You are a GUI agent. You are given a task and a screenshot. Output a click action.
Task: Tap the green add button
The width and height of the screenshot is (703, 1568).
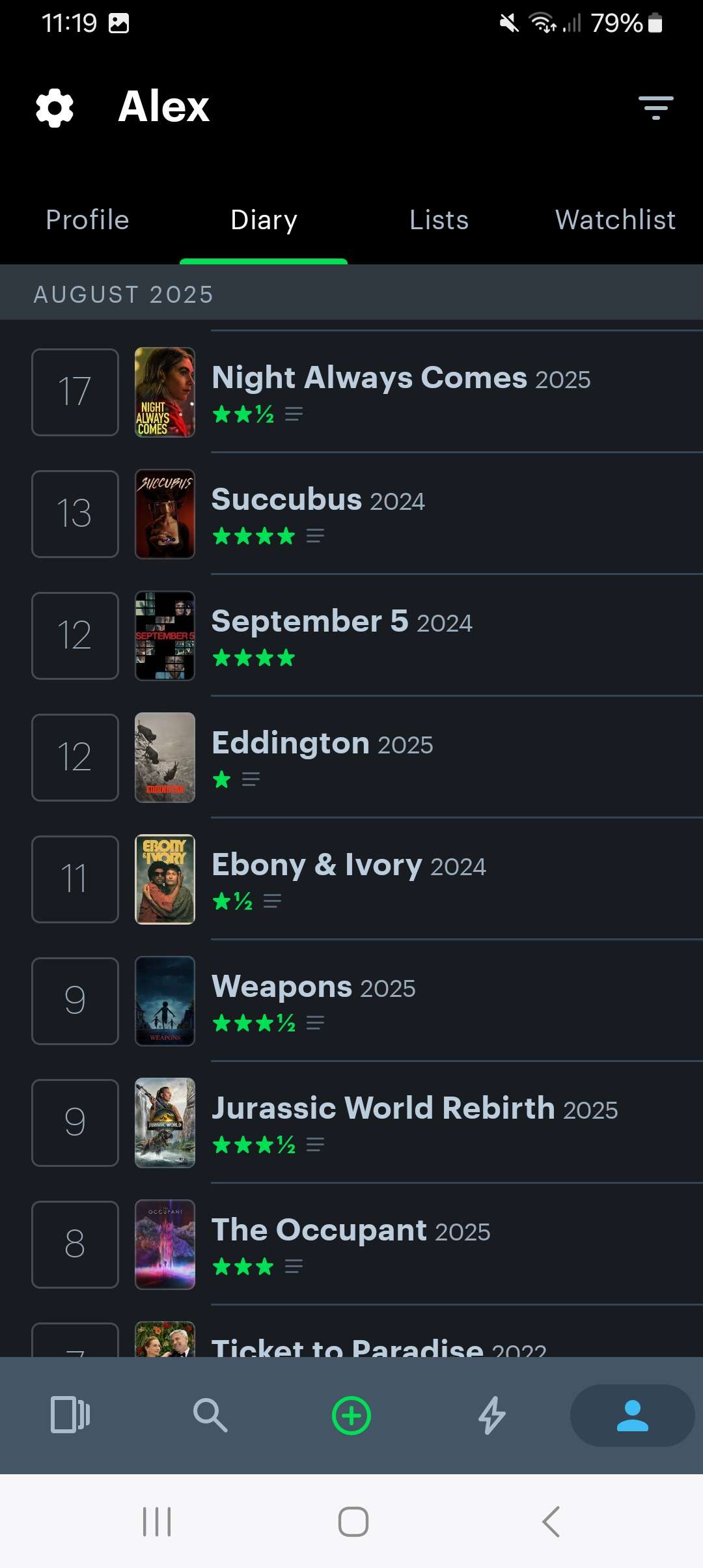pyautogui.click(x=351, y=1416)
